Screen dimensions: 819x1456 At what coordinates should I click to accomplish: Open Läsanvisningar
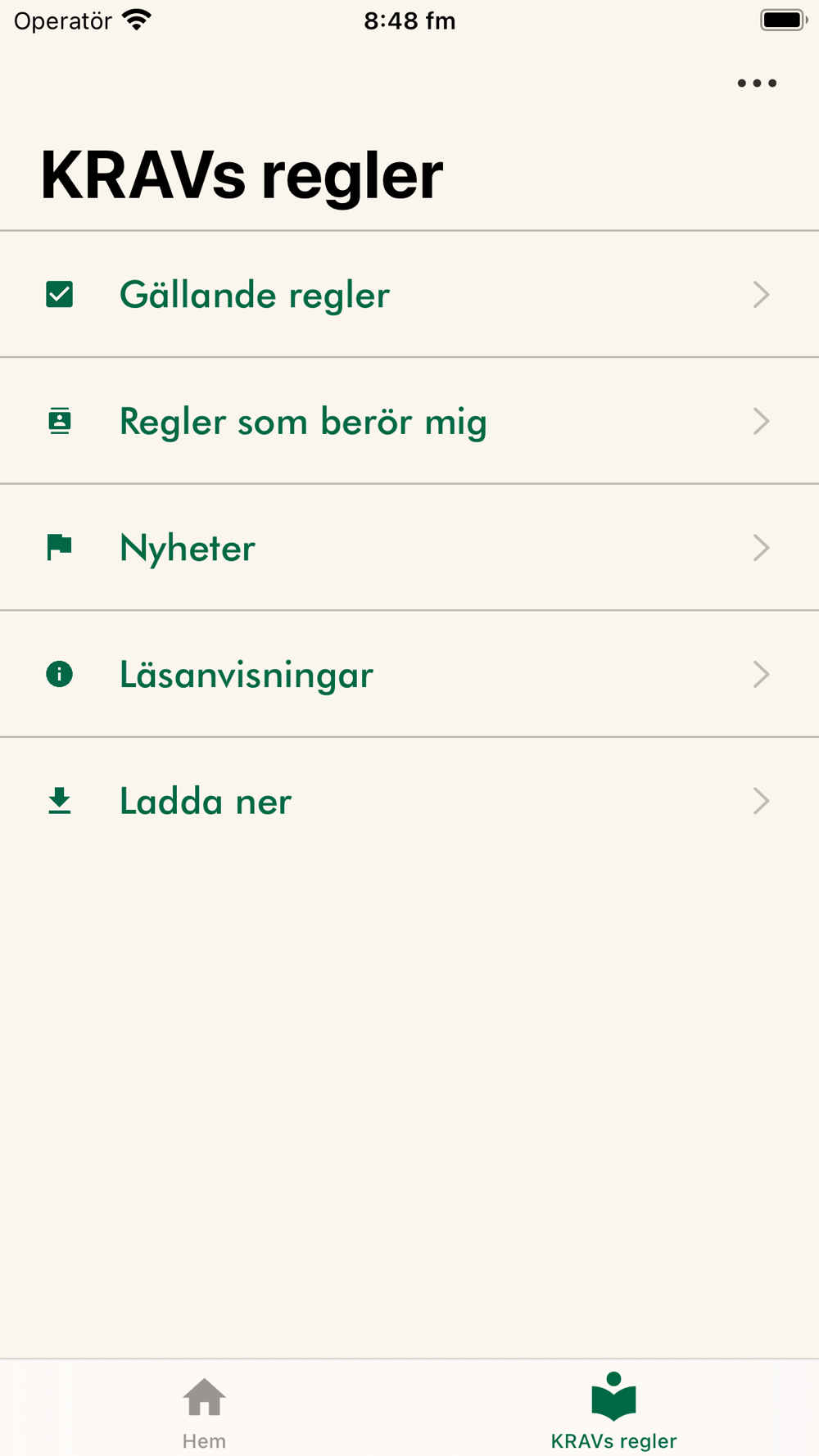(409, 674)
